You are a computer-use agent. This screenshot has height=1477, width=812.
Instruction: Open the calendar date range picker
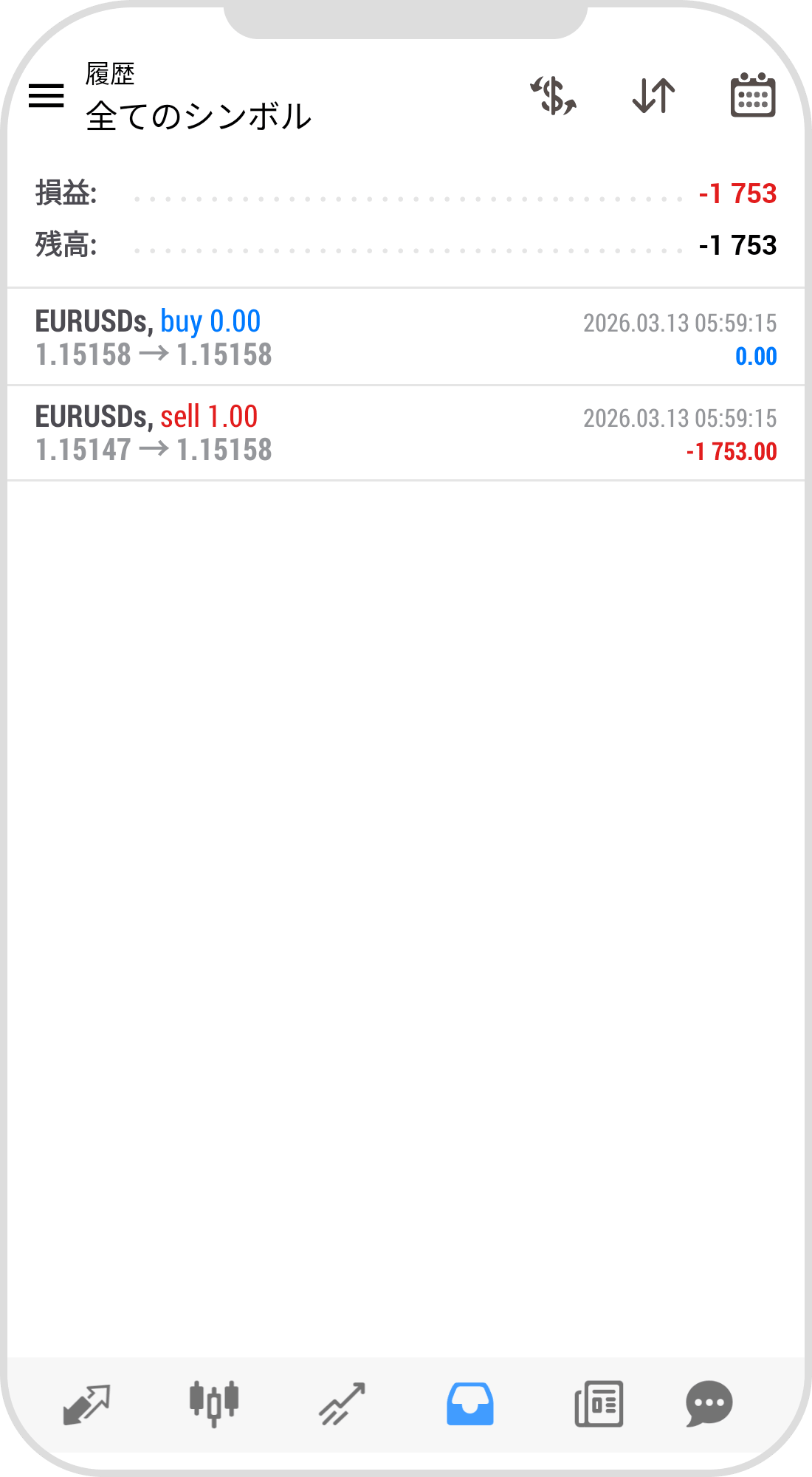pyautogui.click(x=753, y=95)
